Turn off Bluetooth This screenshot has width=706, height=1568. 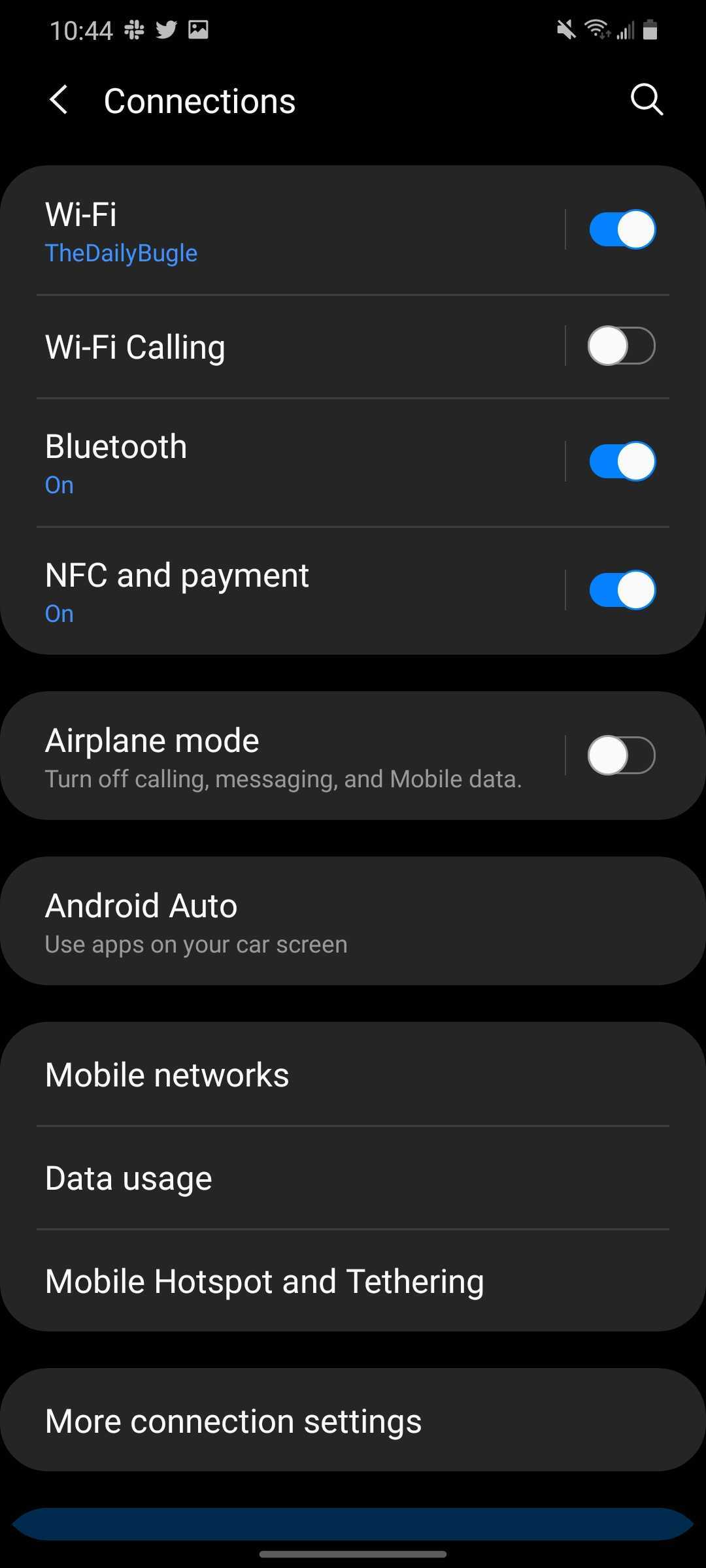[620, 461]
